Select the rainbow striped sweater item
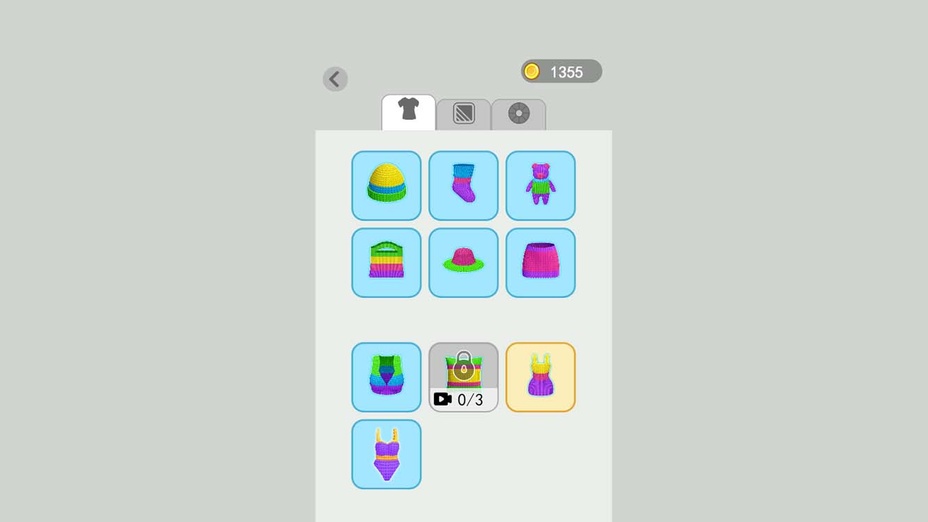 tap(386, 263)
